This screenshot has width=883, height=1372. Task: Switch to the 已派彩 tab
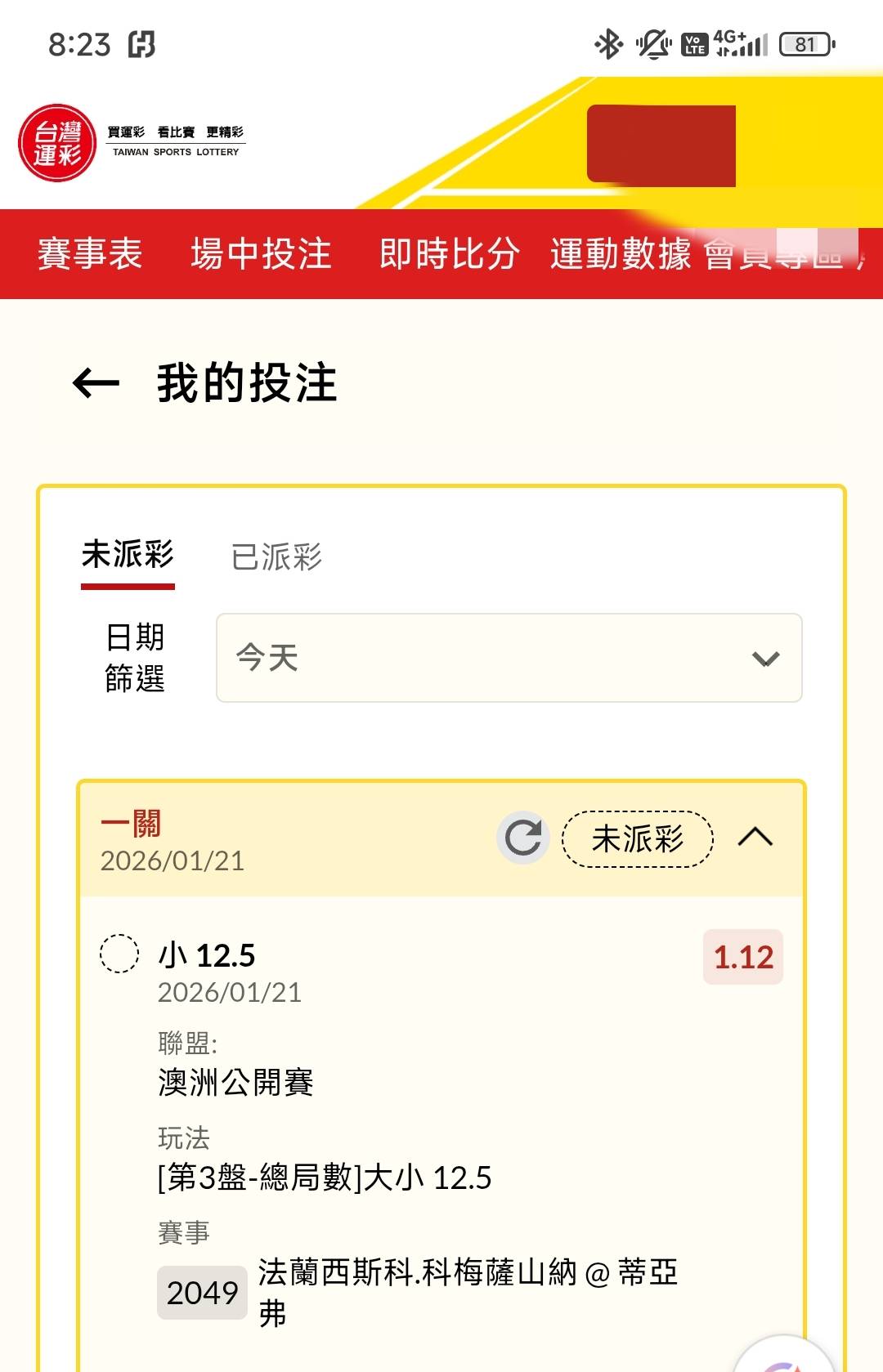276,557
